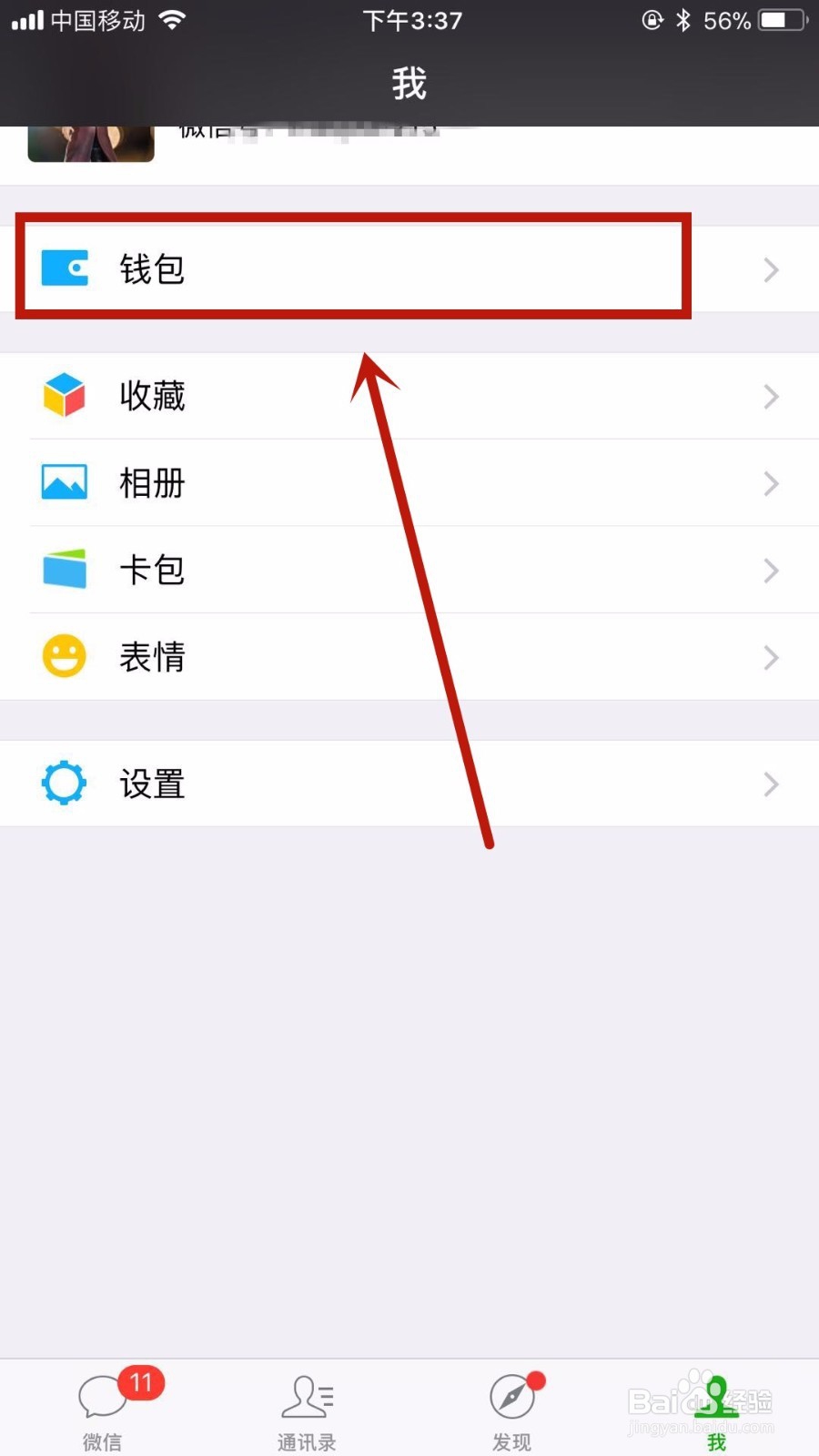This screenshot has height=1456, width=819.
Task: Tap the Wallet (钱包) text label
Action: [152, 268]
